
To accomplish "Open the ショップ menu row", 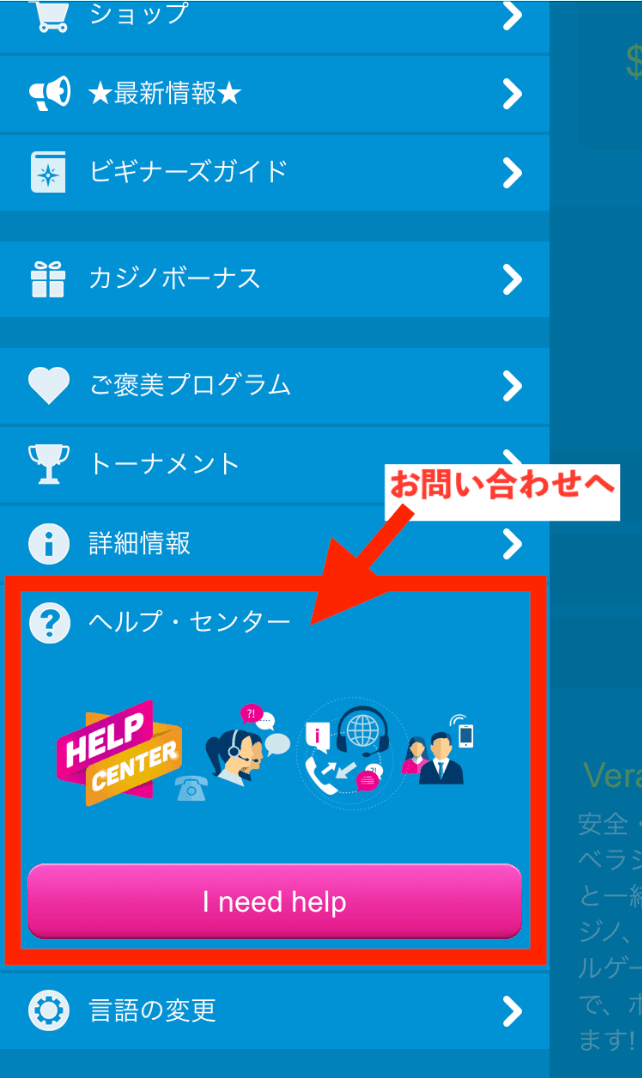I will 274,16.
